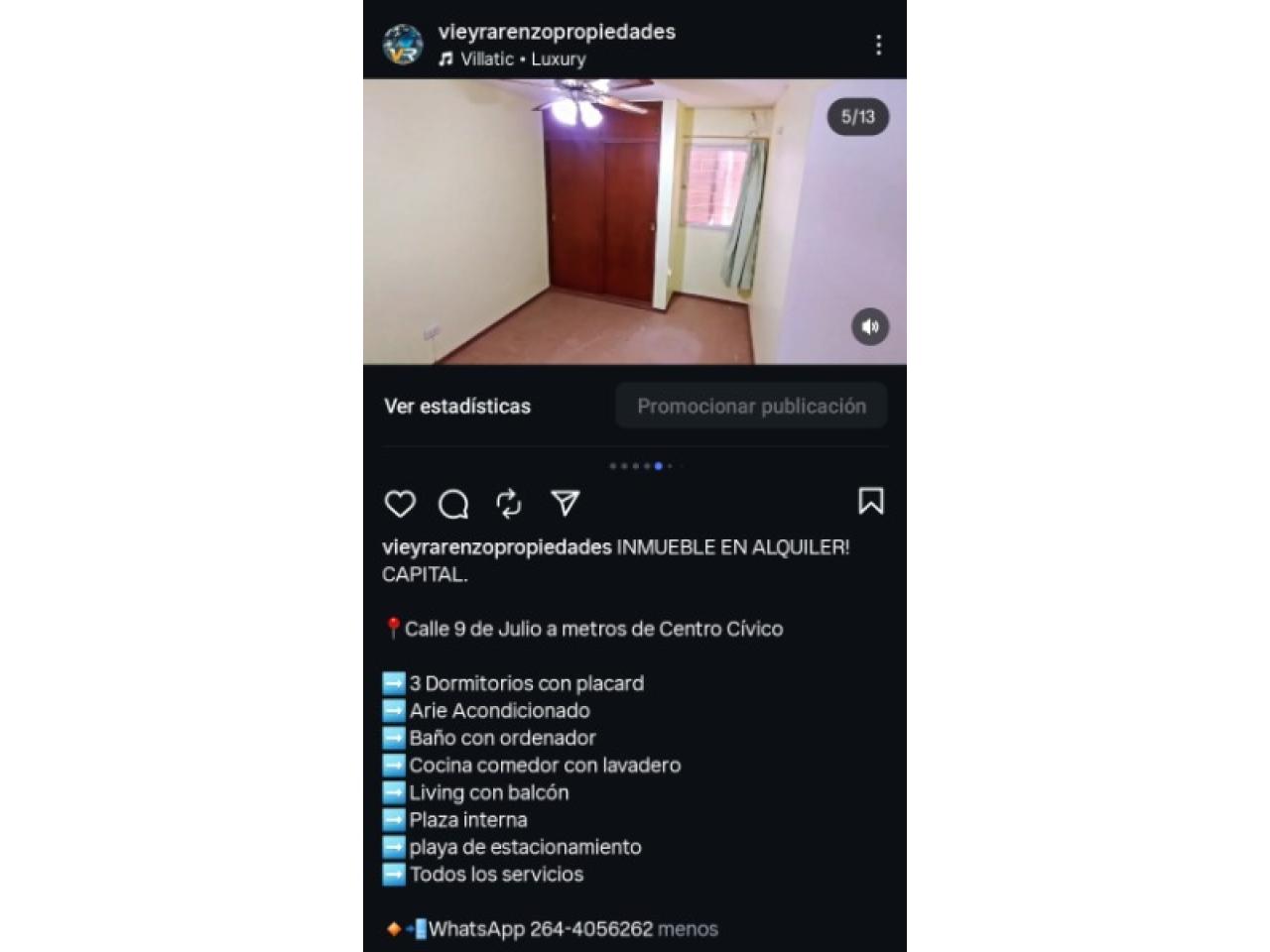1270x952 pixels.
Task: Open the Villatic Luxury audio track
Action: (522, 59)
